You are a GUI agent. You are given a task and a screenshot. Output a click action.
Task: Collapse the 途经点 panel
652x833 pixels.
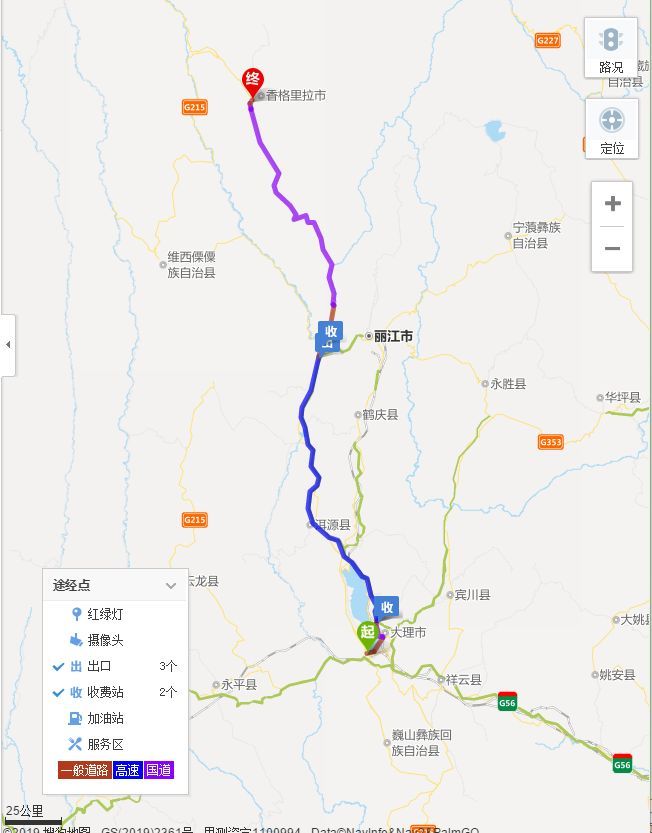[x=171, y=586]
